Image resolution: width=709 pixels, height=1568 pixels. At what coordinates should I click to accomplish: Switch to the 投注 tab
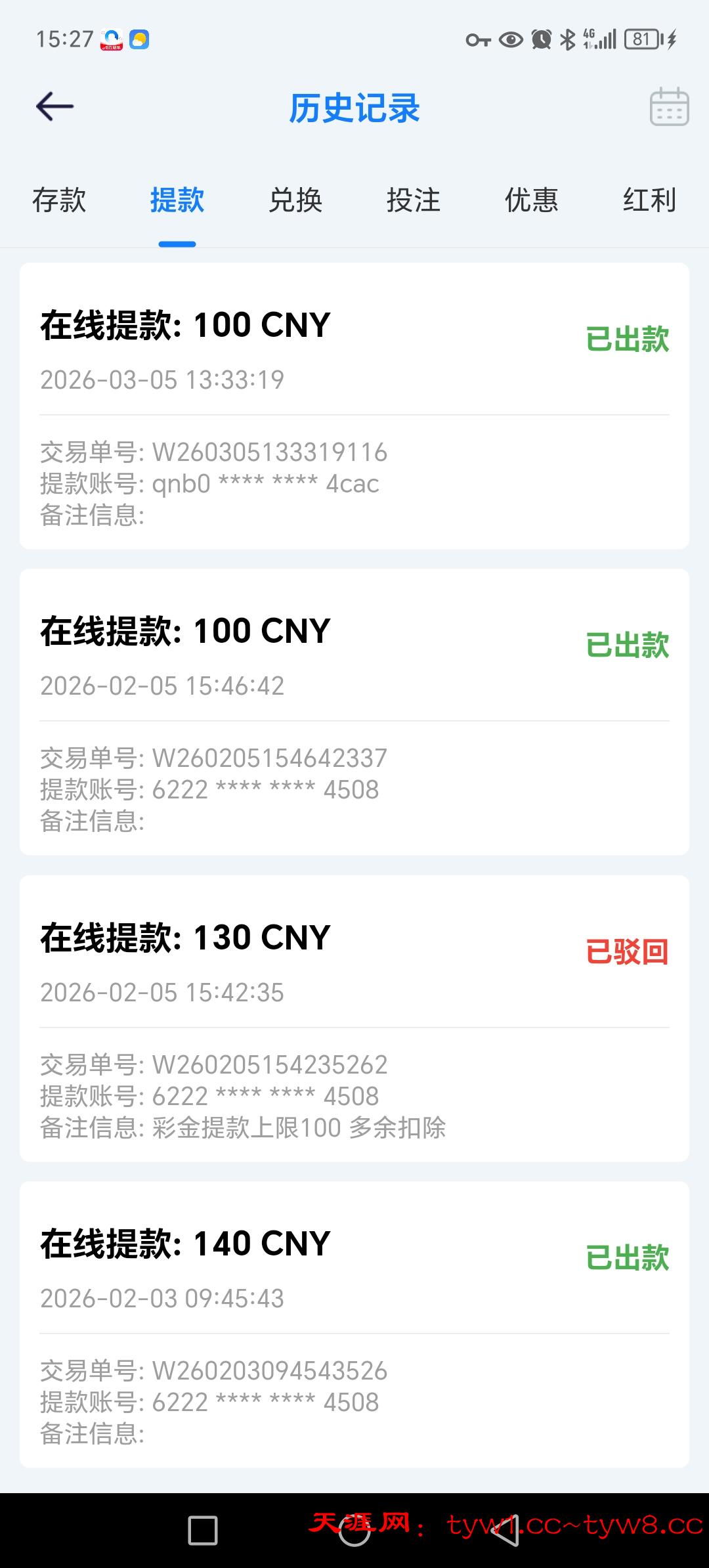[x=414, y=201]
